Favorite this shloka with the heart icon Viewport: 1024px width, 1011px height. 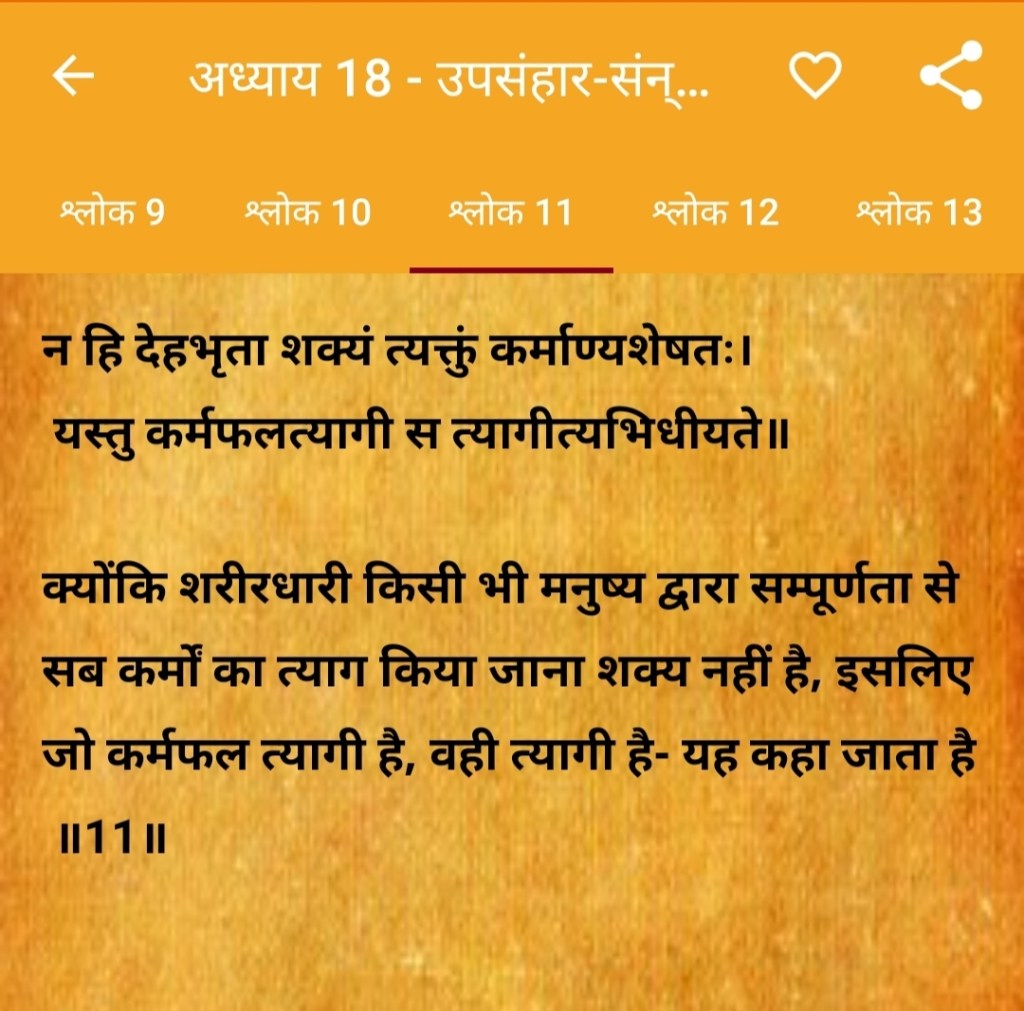[x=815, y=76]
